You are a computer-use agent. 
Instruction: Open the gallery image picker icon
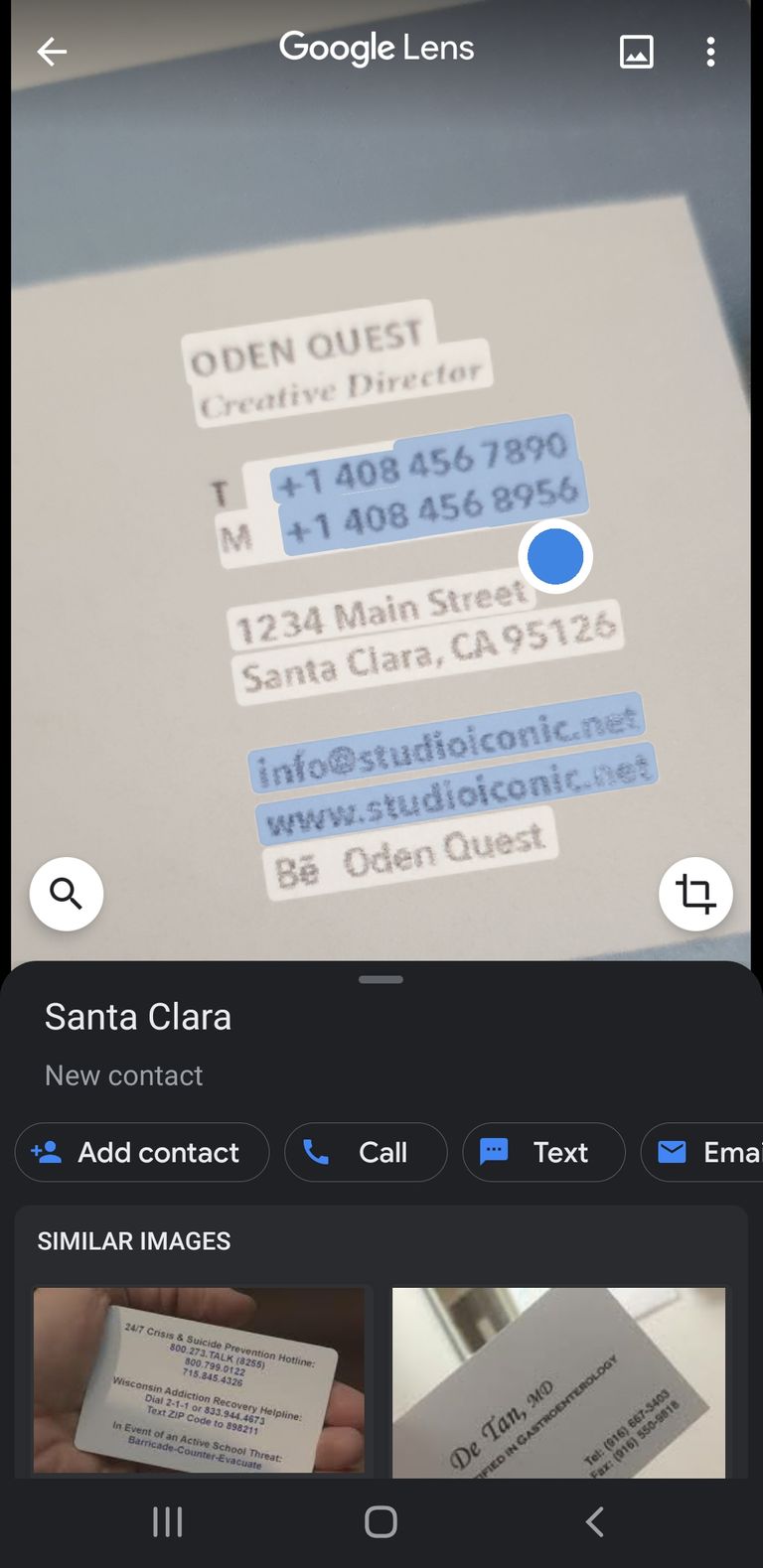pos(636,52)
